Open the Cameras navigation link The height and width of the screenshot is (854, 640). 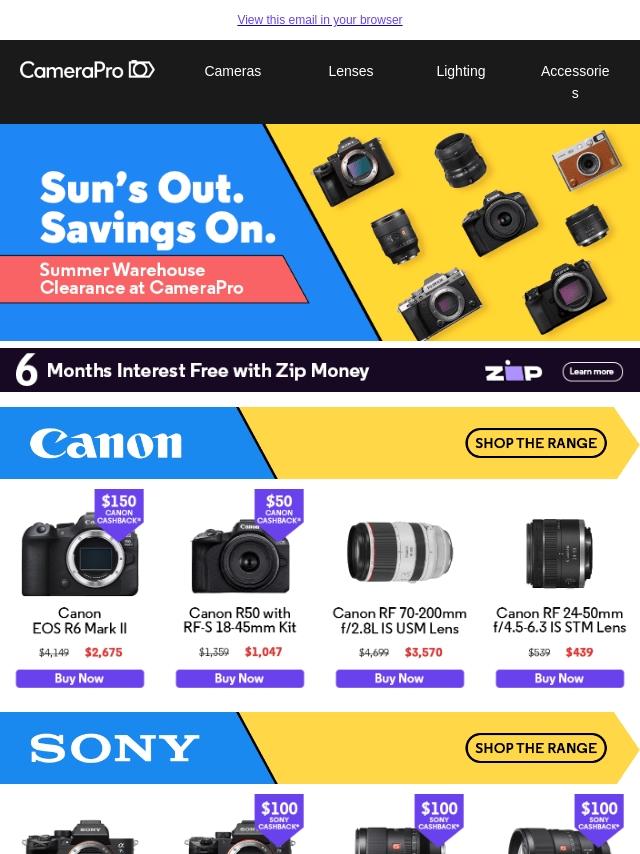[x=232, y=71]
